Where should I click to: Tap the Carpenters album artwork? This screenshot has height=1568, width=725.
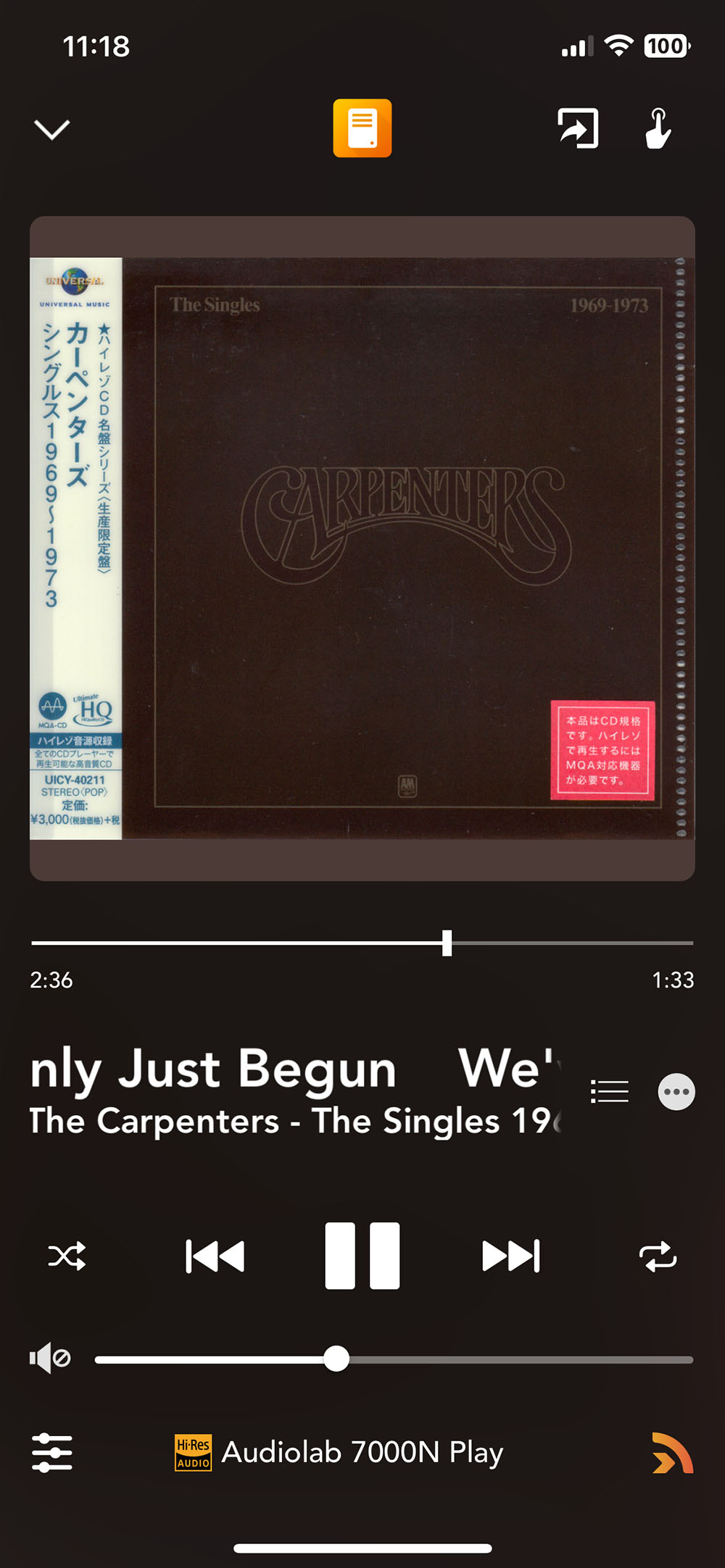click(x=362, y=548)
